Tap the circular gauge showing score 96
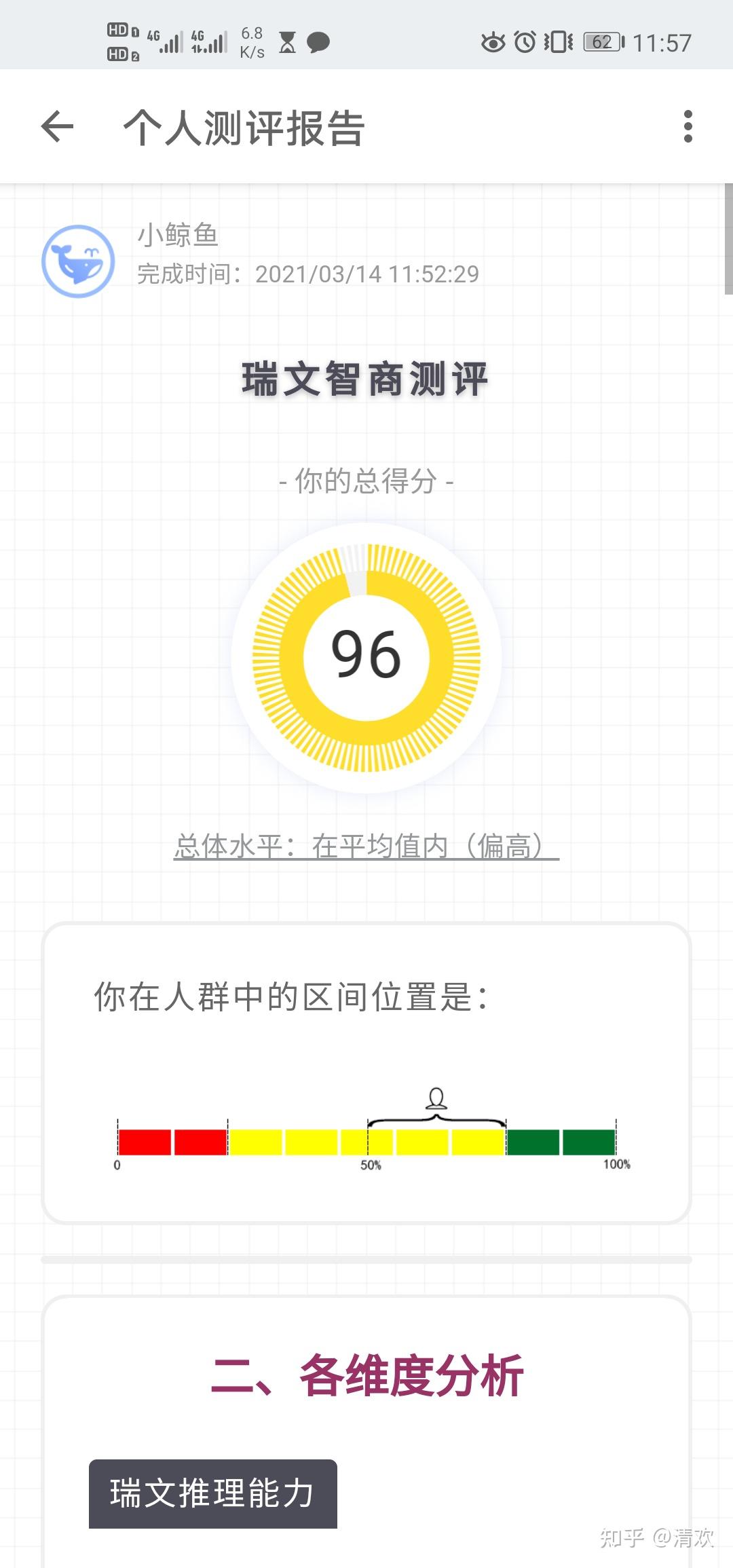This screenshot has width=733, height=1568. (366, 655)
